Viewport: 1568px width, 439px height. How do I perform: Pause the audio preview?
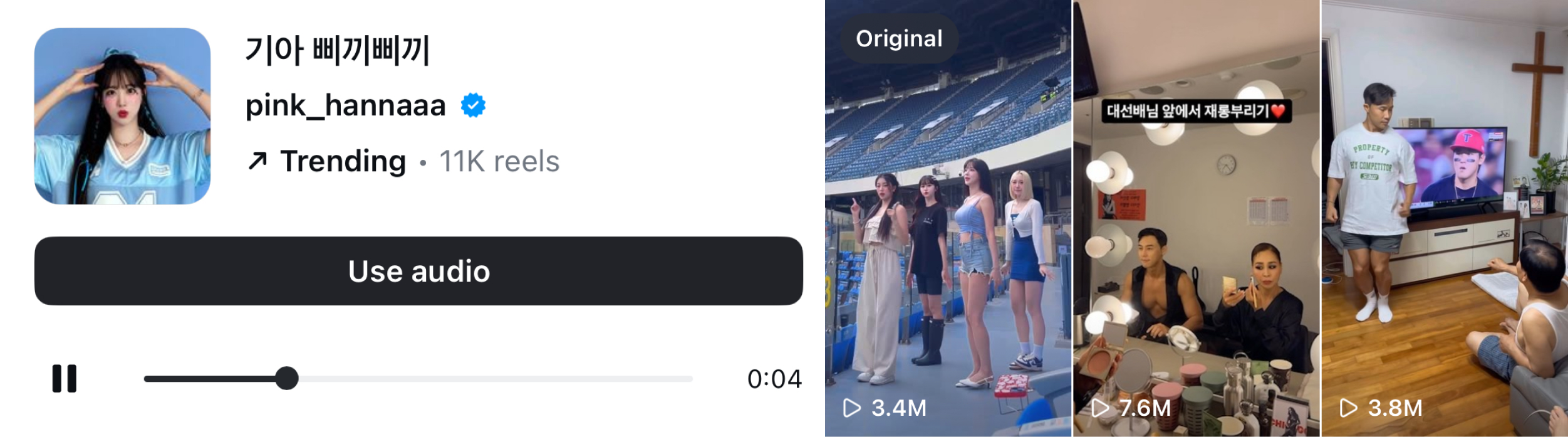click(x=64, y=379)
